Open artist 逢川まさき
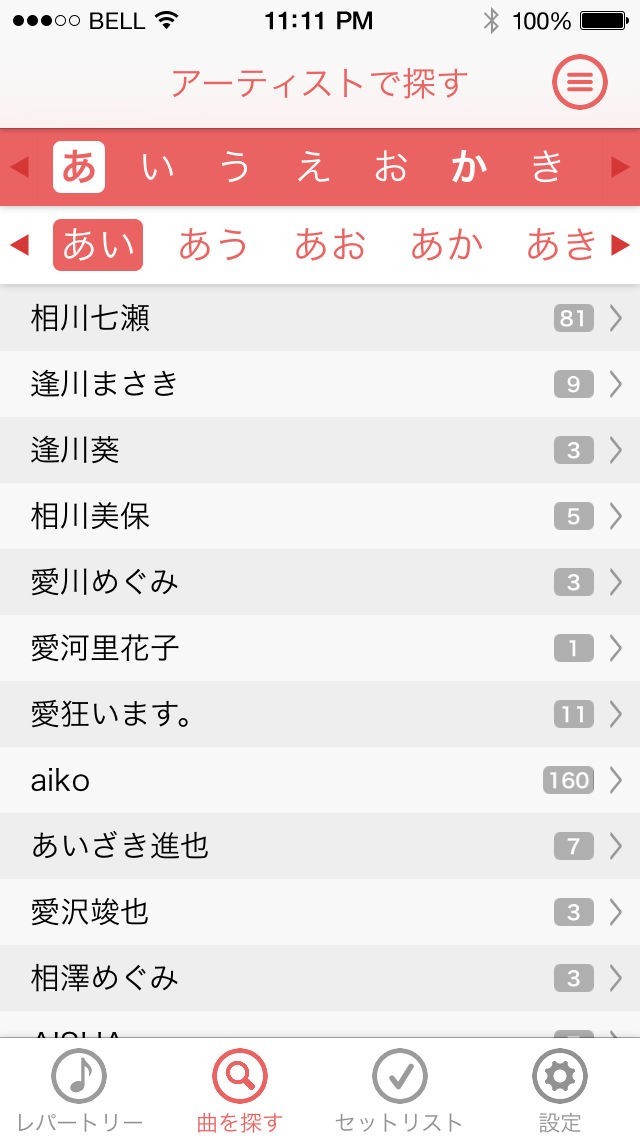This screenshot has width=640, height=1136. (320, 384)
